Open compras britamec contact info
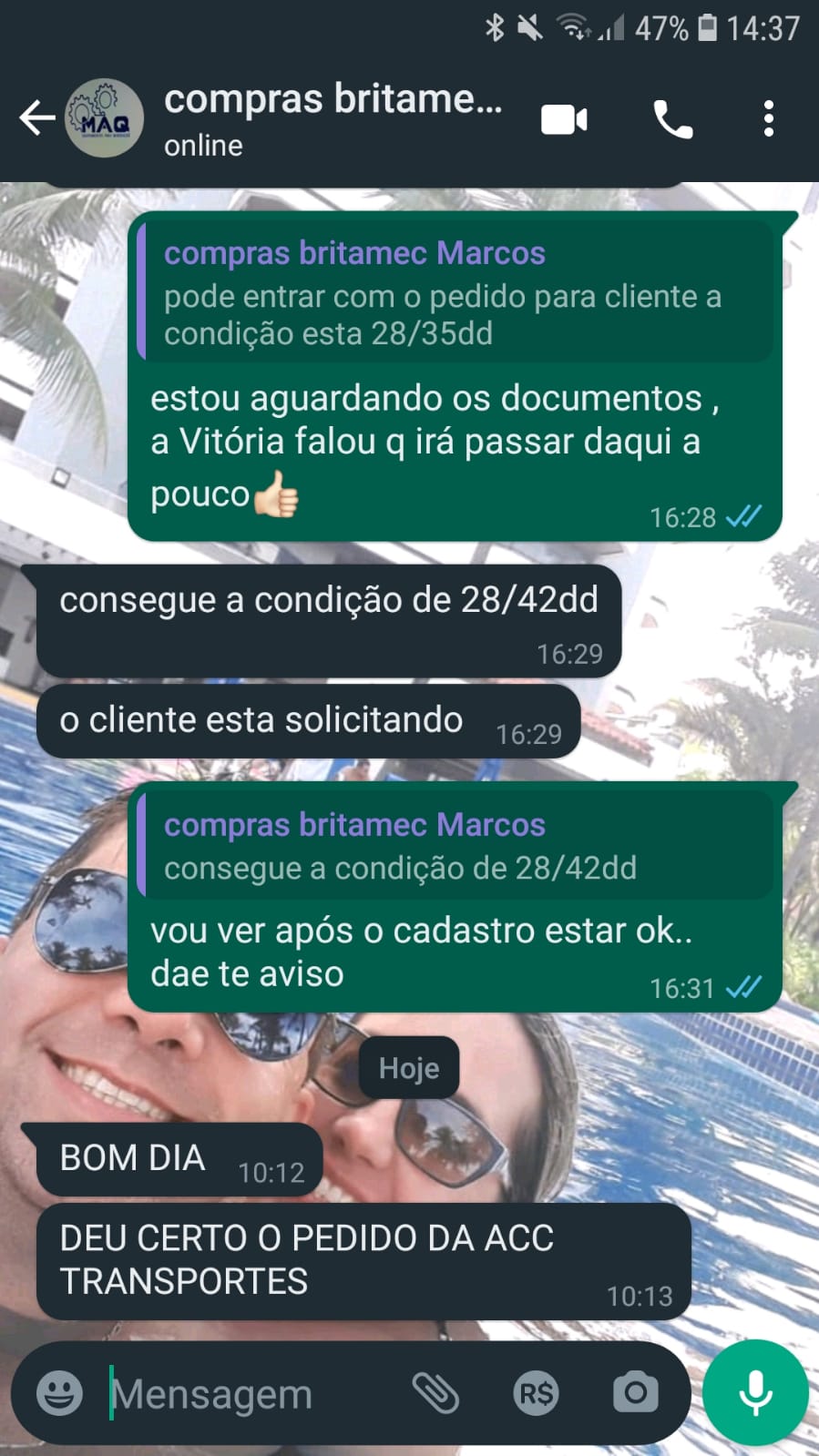Screen dimensions: 819x1456 [x=333, y=118]
